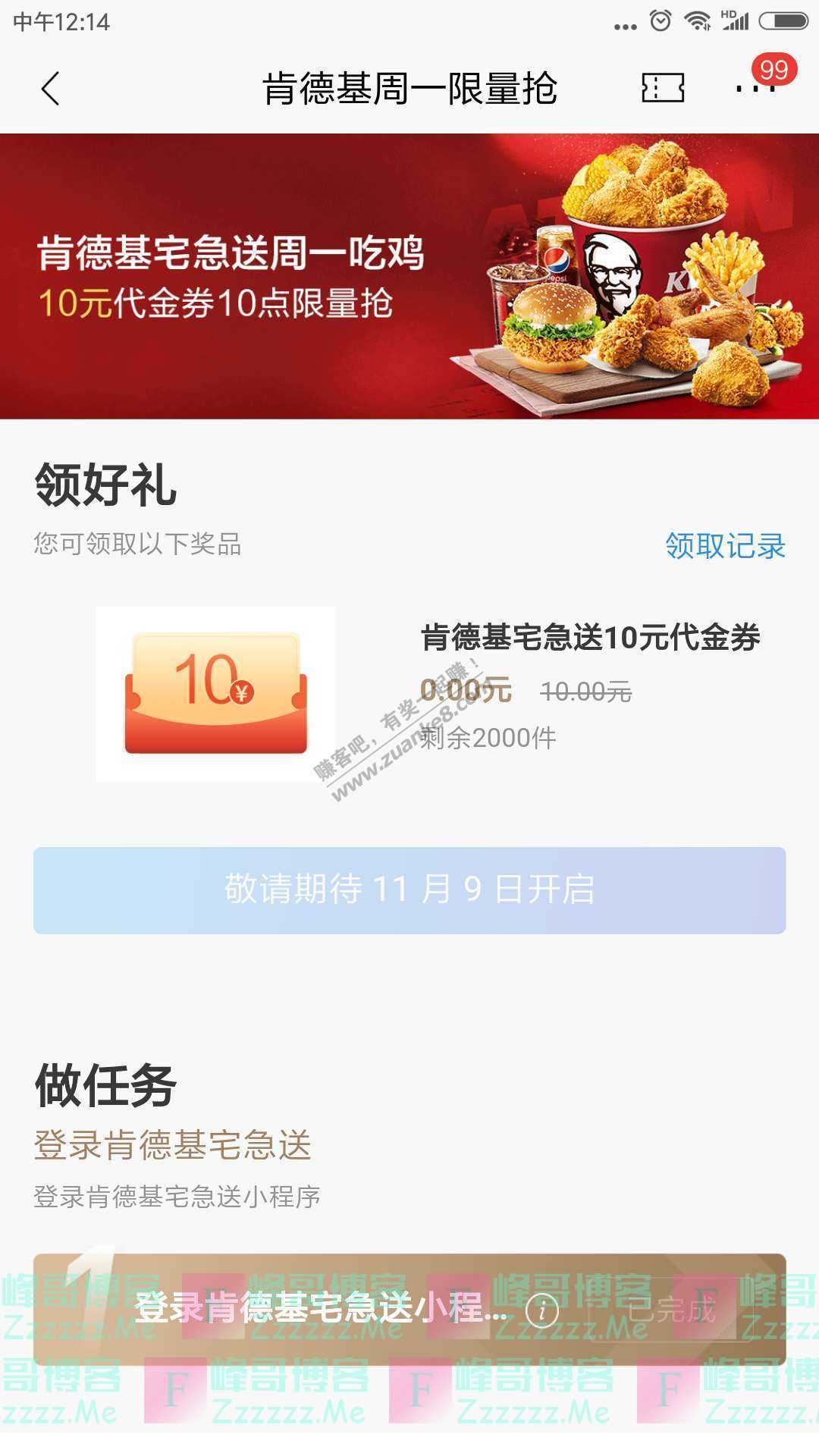The image size is (819, 1456).
Task: Tap the back arrow to leave the page
Action: tap(50, 89)
